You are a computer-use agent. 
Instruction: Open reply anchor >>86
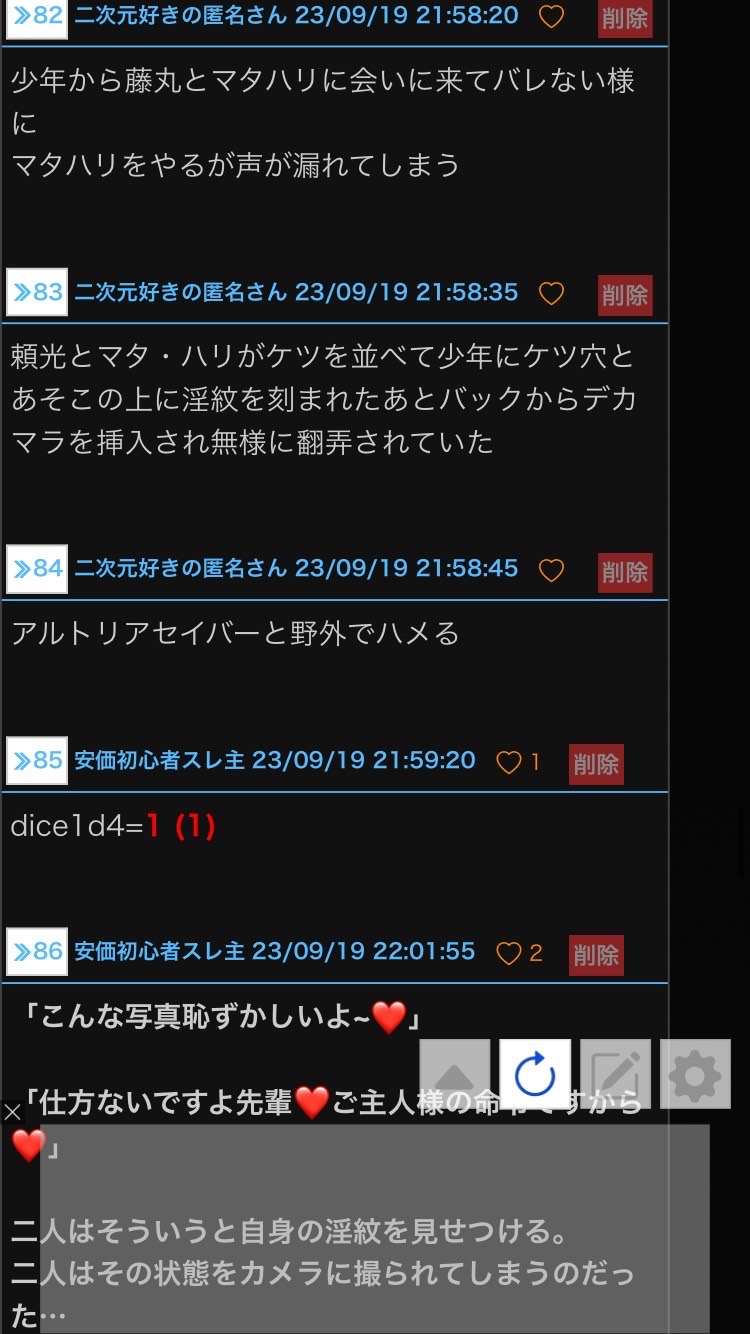tap(37, 951)
